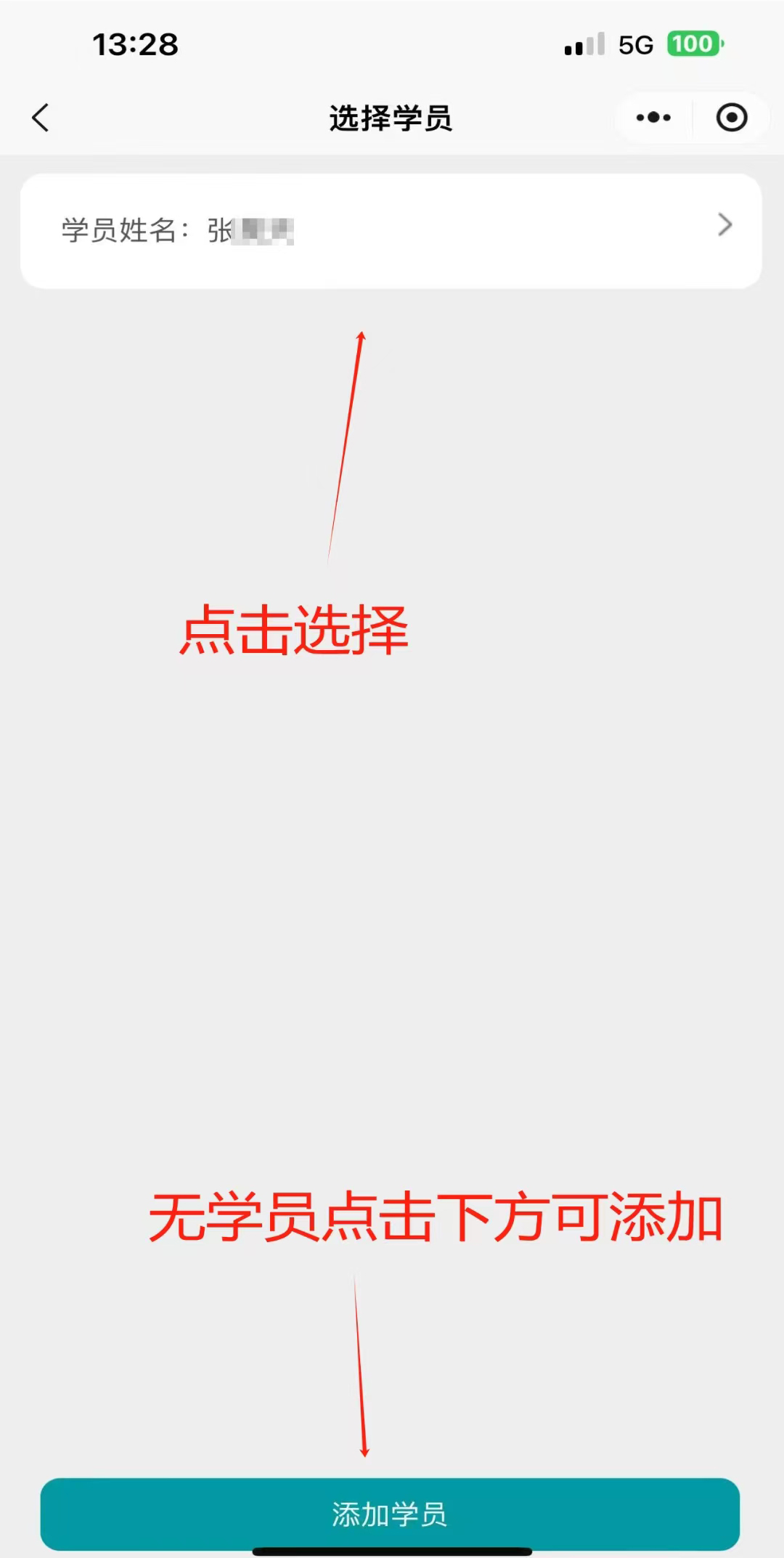This screenshot has height=1558, width=784.
Task: Go back from 选择学员 page
Action: pyautogui.click(x=41, y=118)
